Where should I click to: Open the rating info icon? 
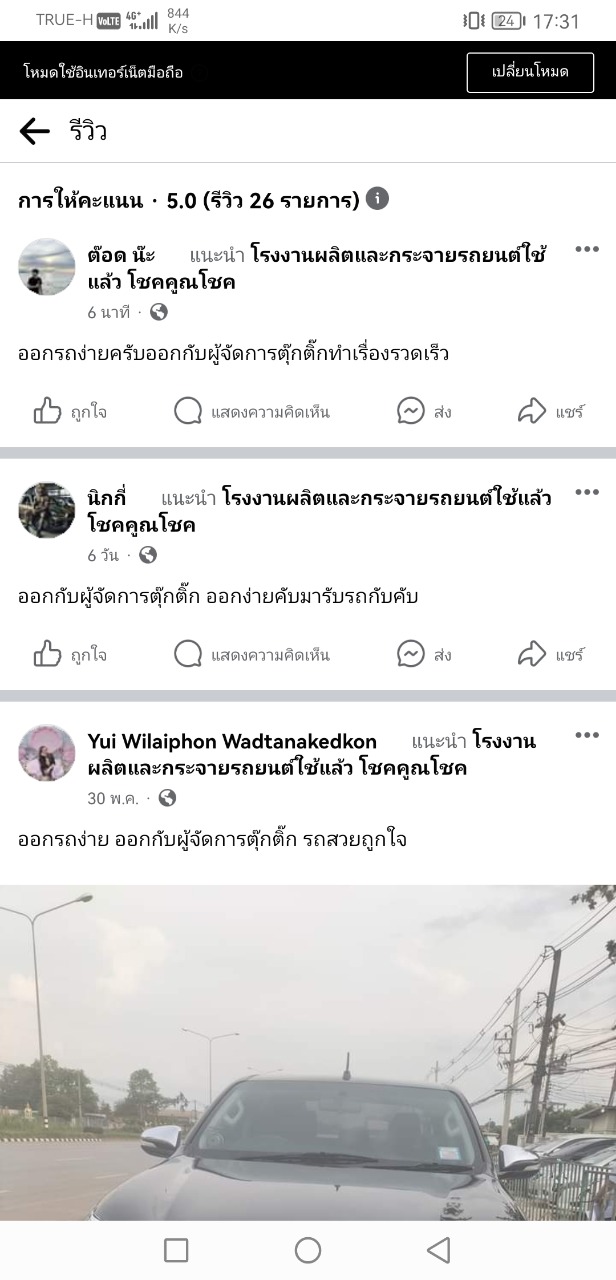pos(377,198)
